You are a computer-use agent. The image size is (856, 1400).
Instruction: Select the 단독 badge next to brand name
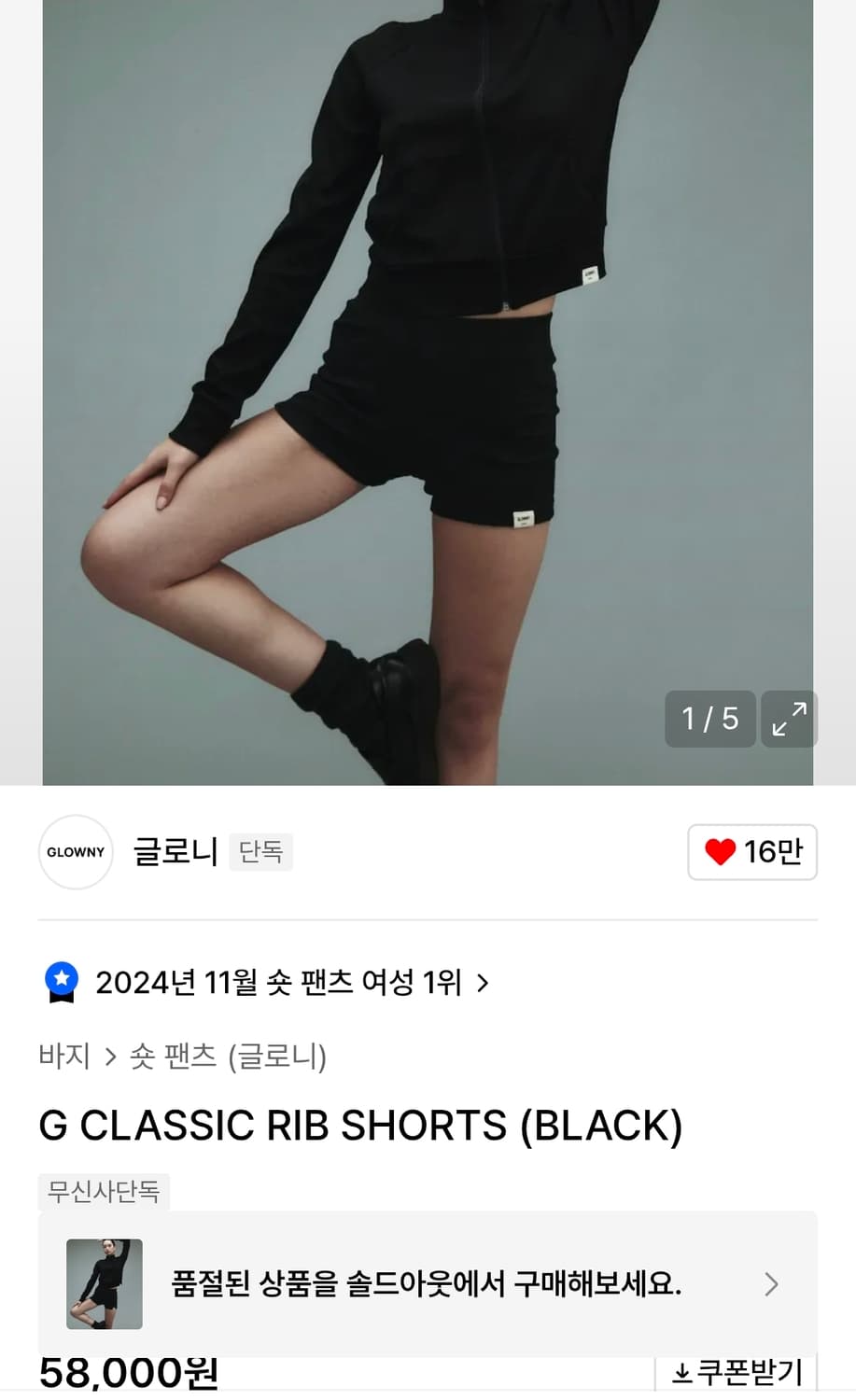(260, 852)
